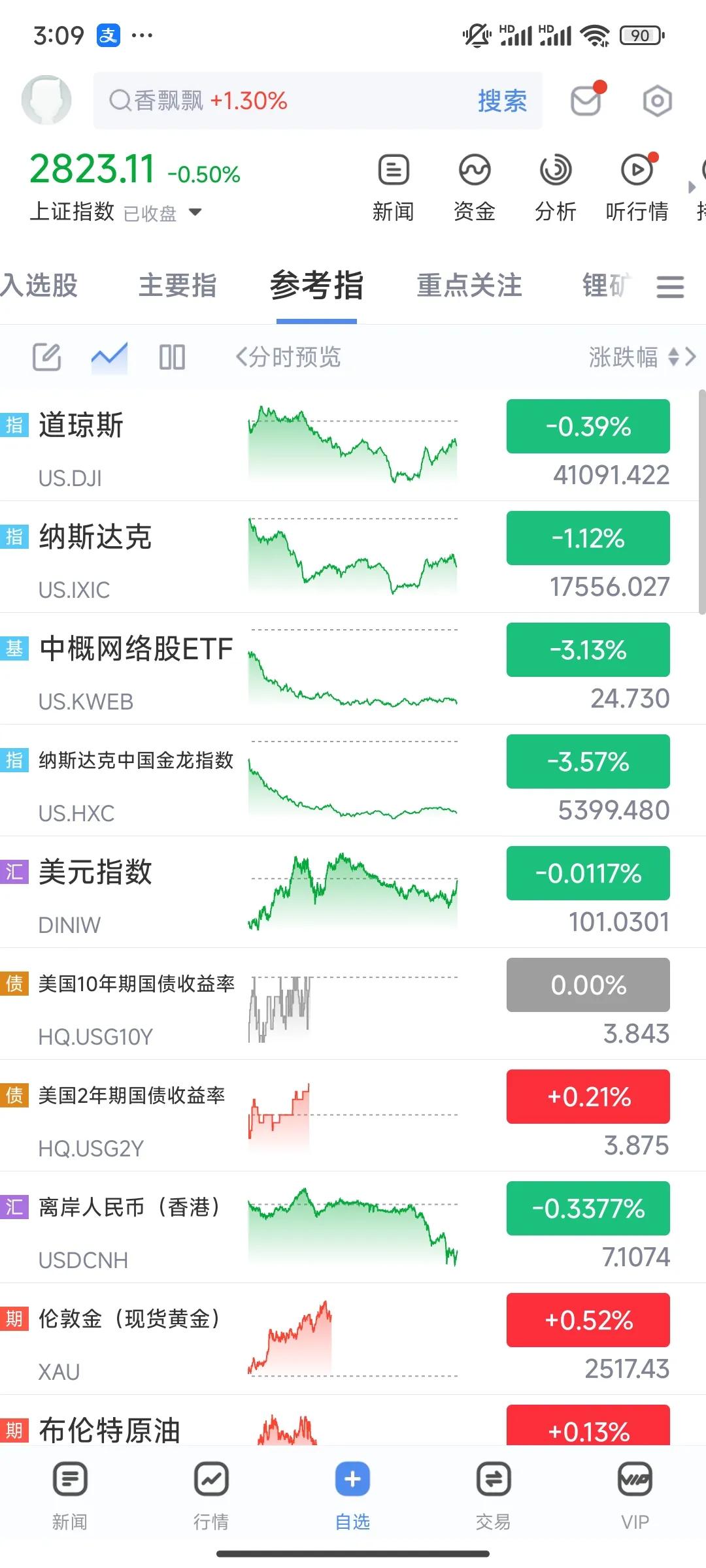Sort the list by 涨跌幅

(634, 357)
